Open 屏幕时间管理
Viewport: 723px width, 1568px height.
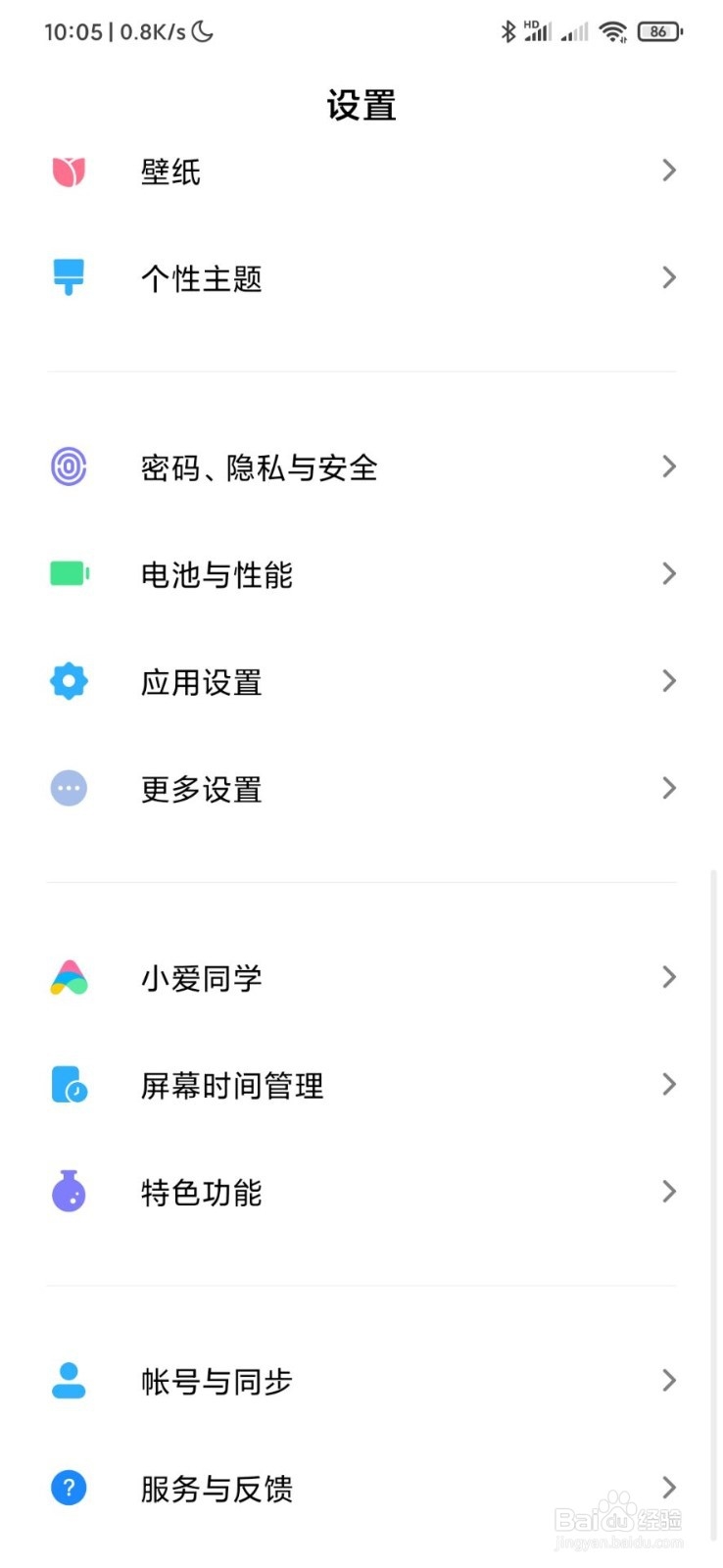(361, 1085)
